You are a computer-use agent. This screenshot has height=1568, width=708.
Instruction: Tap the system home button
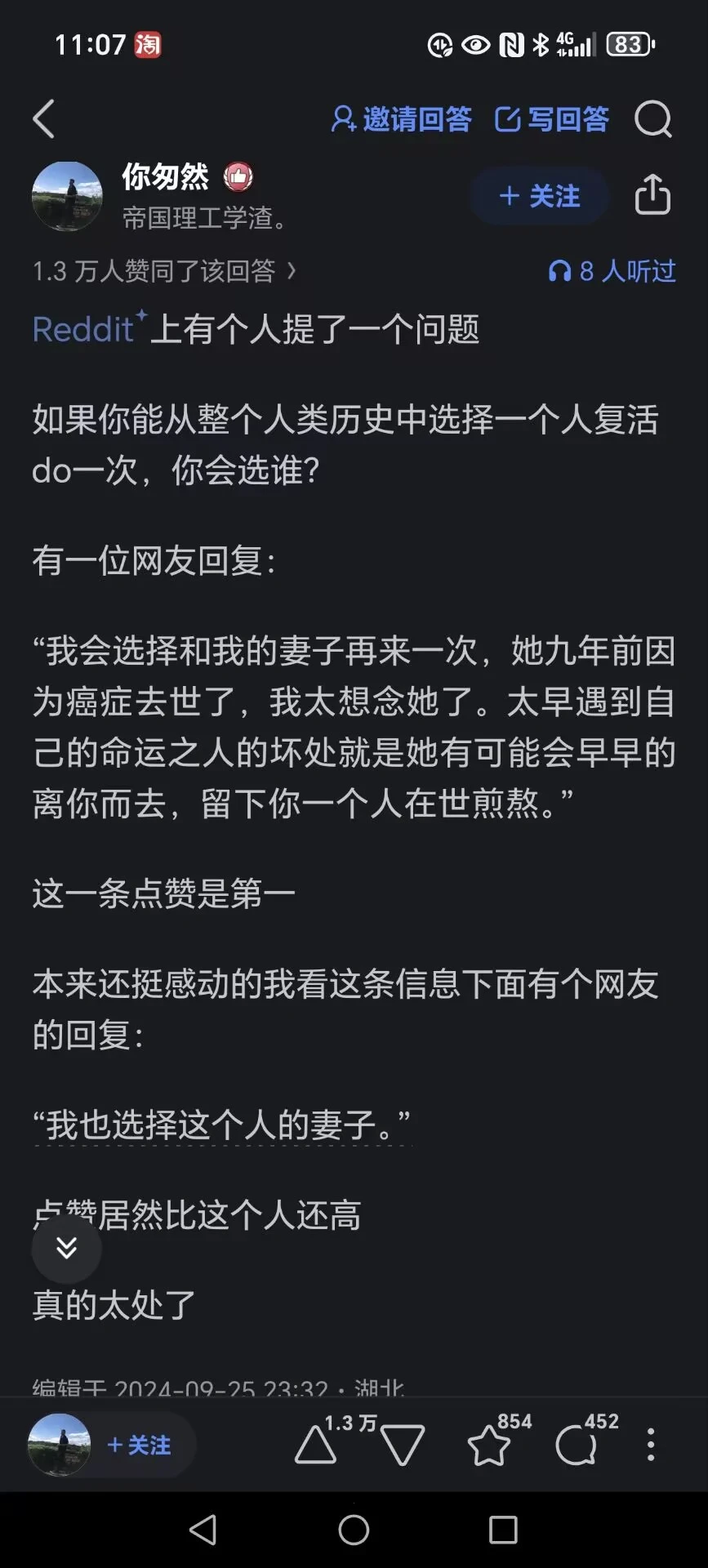(x=354, y=1530)
